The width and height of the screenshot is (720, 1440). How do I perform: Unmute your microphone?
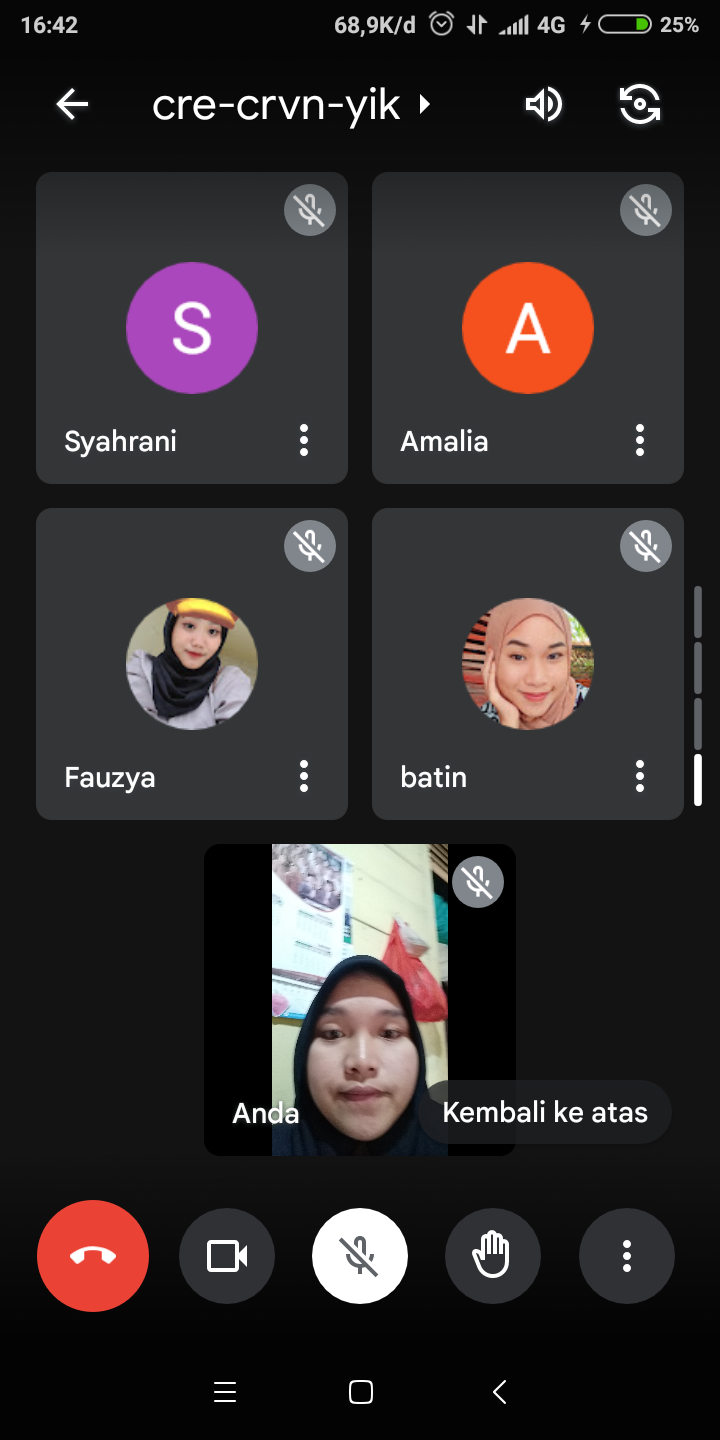(360, 1256)
